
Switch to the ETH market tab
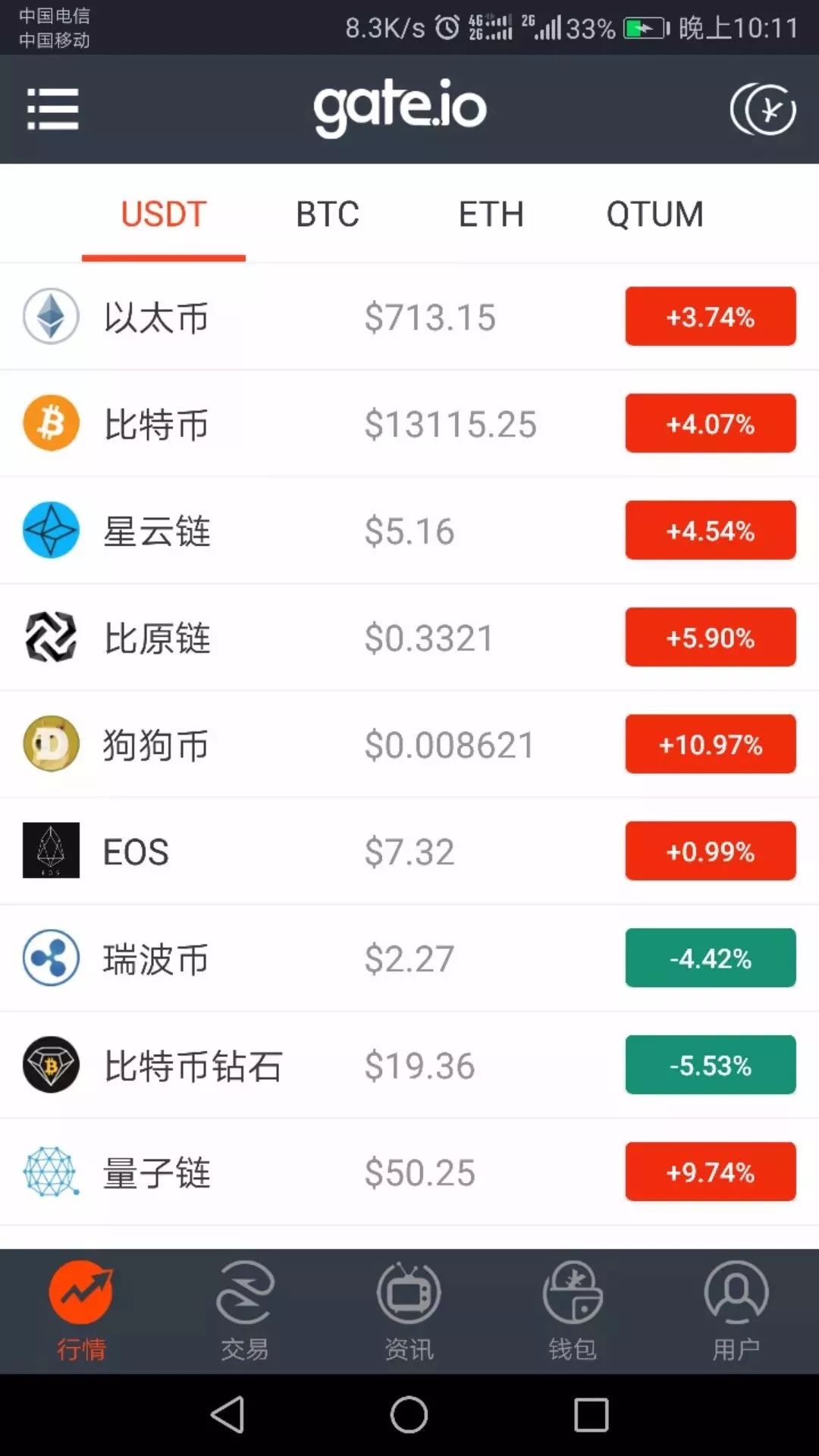point(491,214)
